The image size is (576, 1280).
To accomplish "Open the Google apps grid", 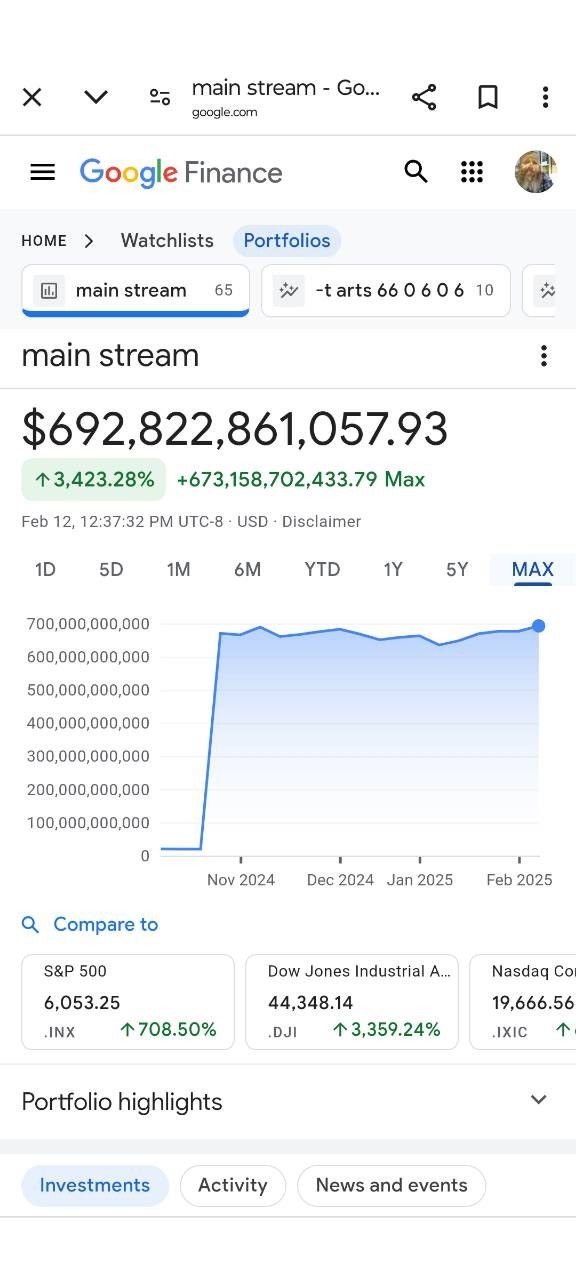I will pyautogui.click(x=472, y=172).
